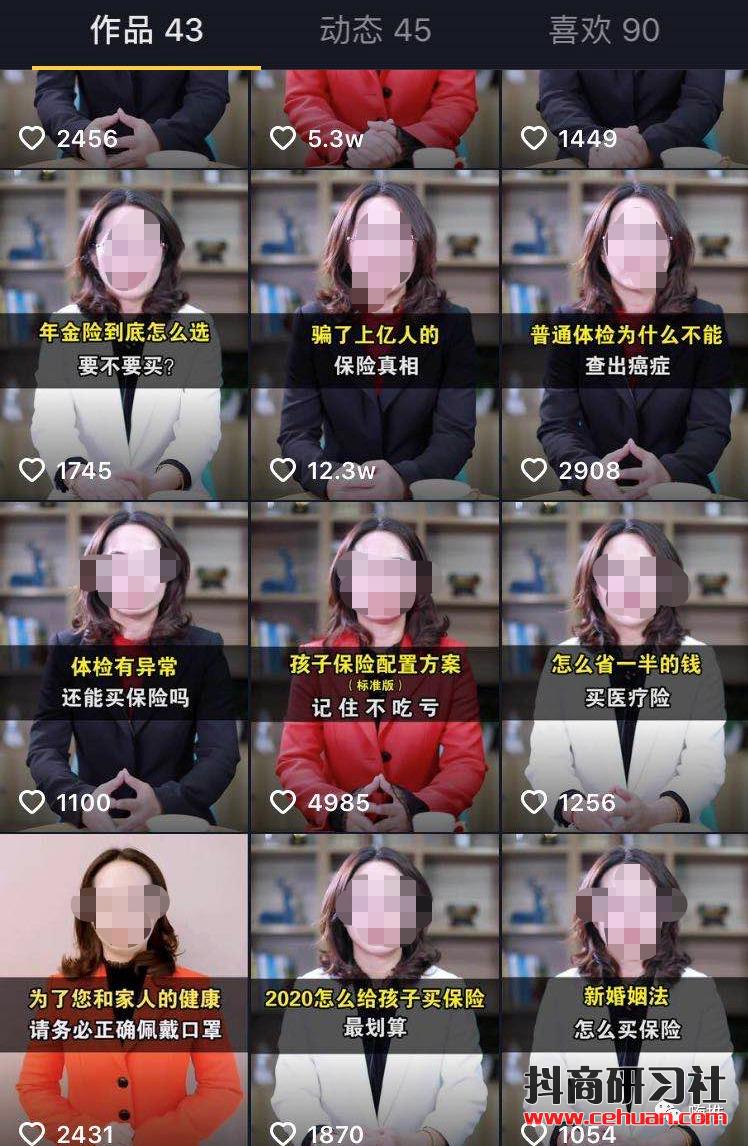Open the video 孩子保险配置方案
This screenshot has height=1146, width=748.
tap(375, 665)
